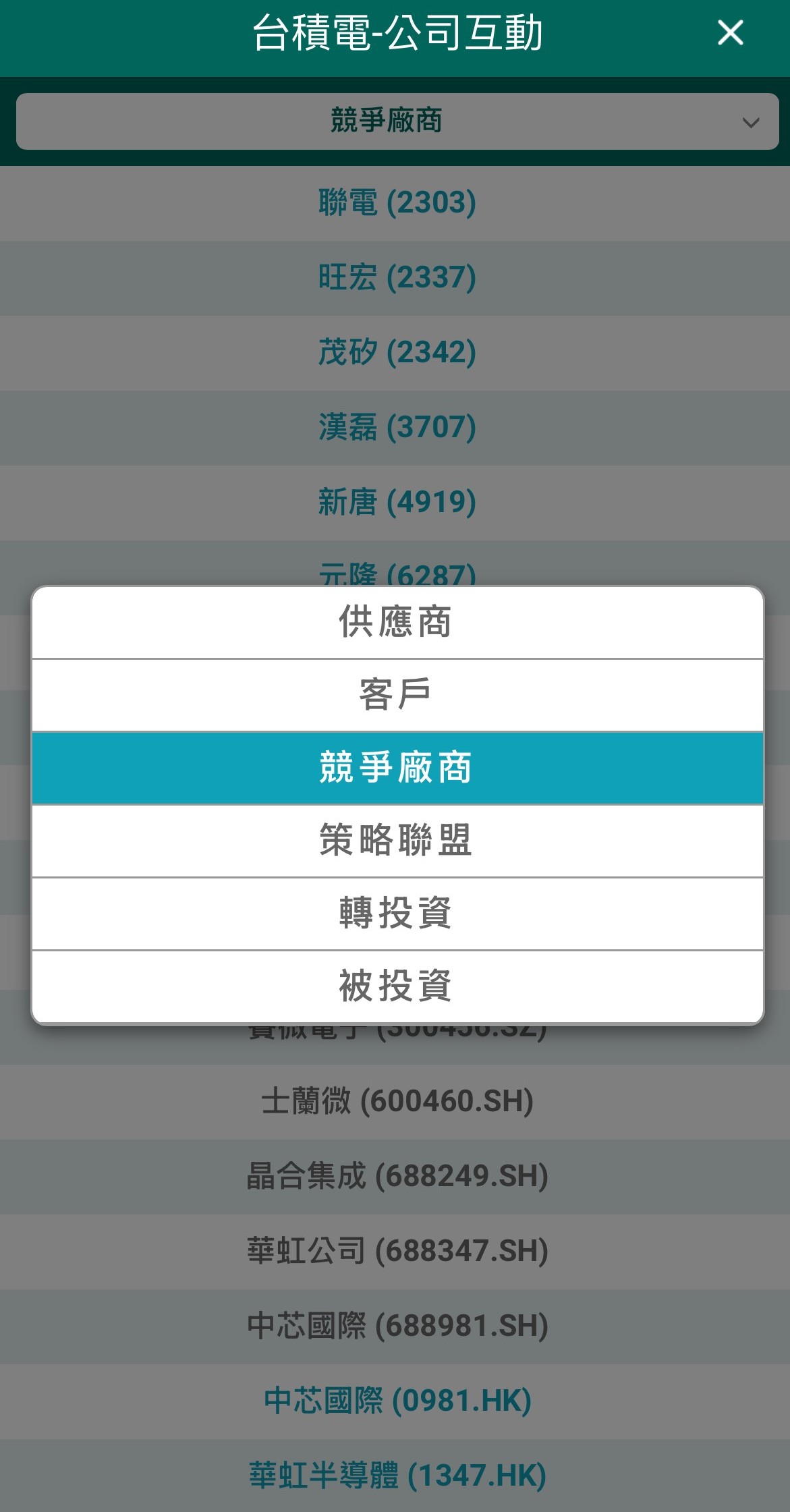Select 供應商 from the dropdown list
The width and height of the screenshot is (790, 1512).
point(397,622)
